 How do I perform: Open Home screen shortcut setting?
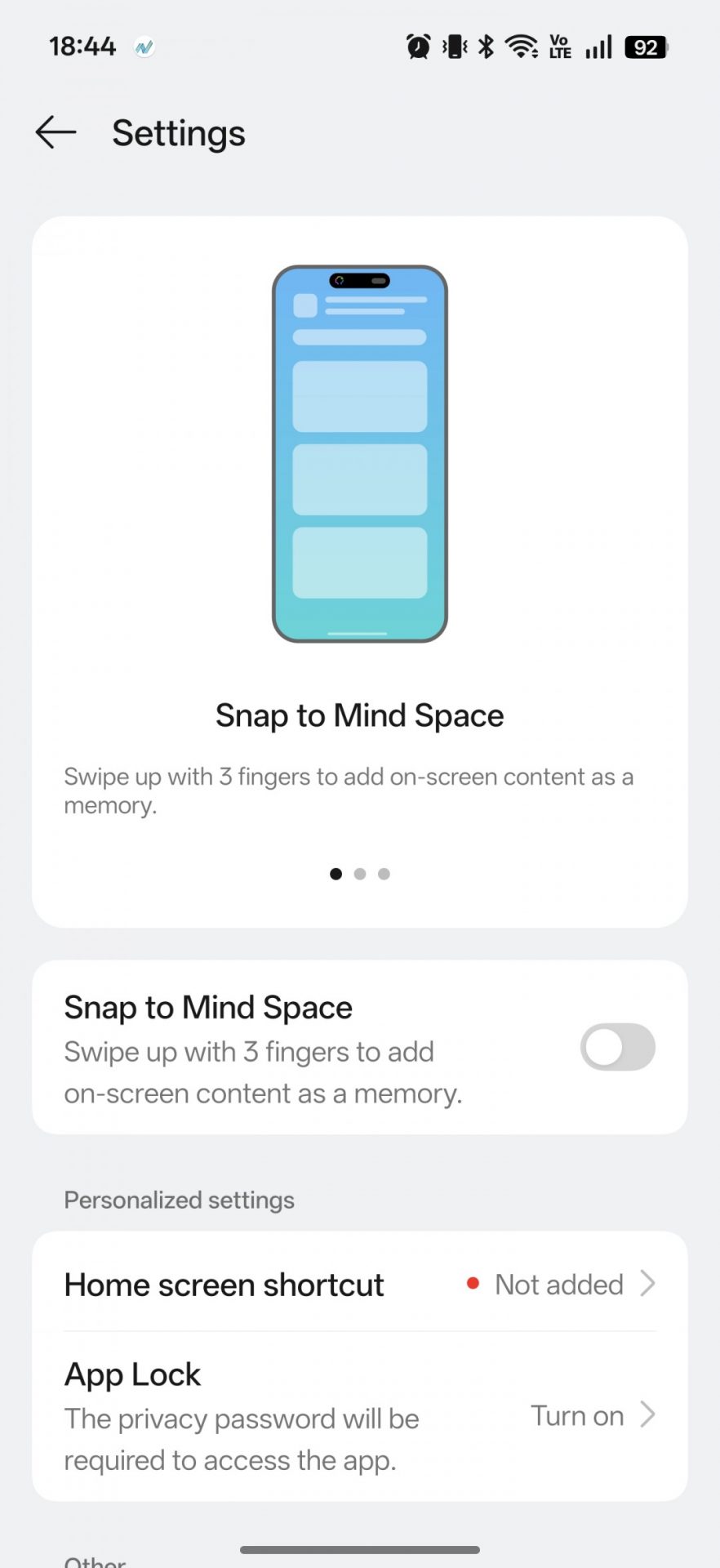(x=359, y=1284)
